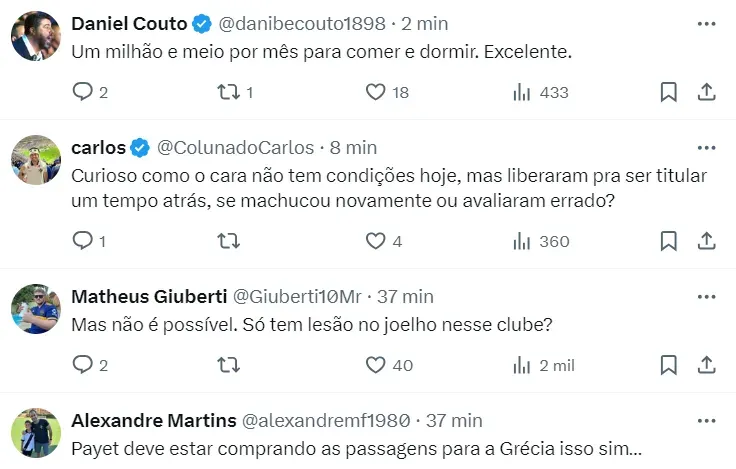Viewport: 736px width, 469px height.
Task: Open more options on carlos's tweet
Action: tap(706, 147)
